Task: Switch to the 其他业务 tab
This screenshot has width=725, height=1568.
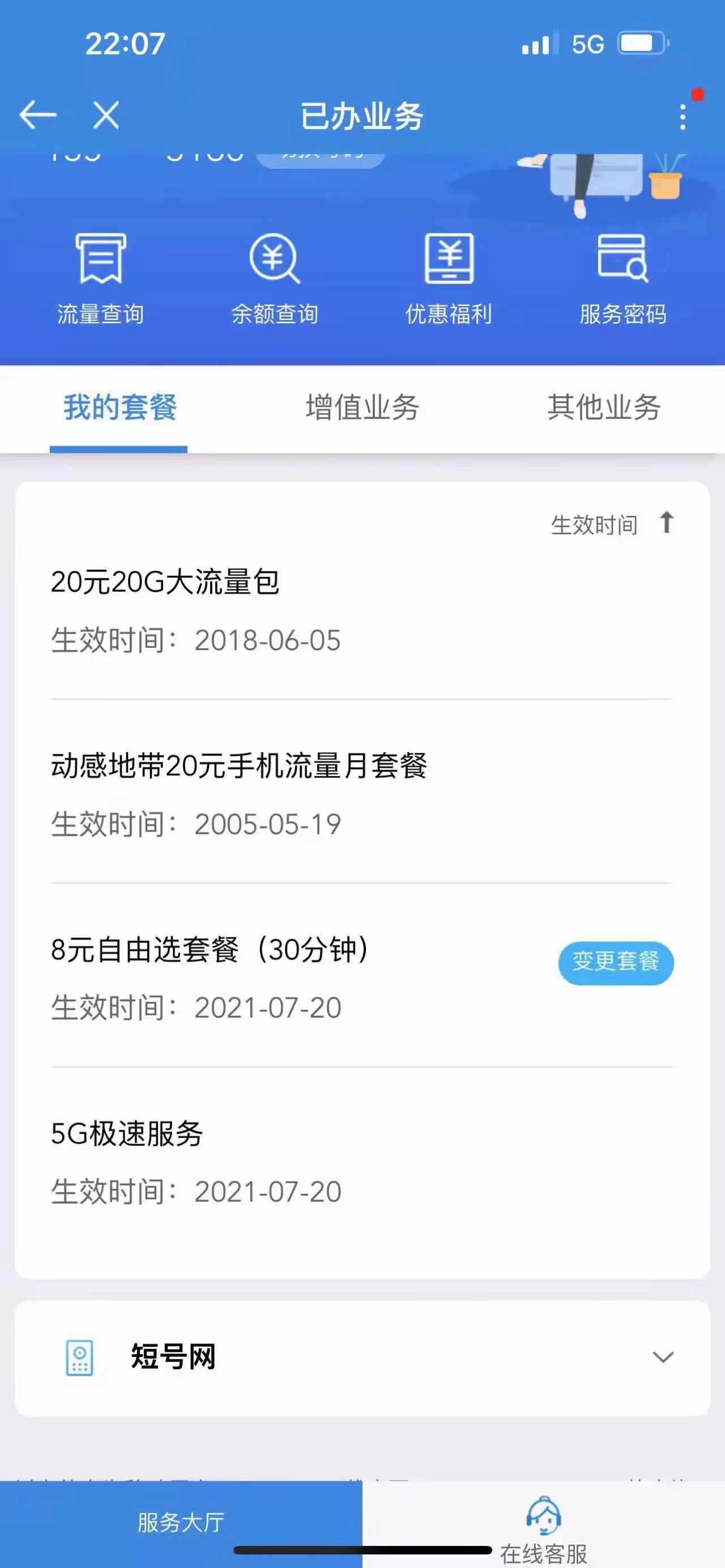Action: 603,407
